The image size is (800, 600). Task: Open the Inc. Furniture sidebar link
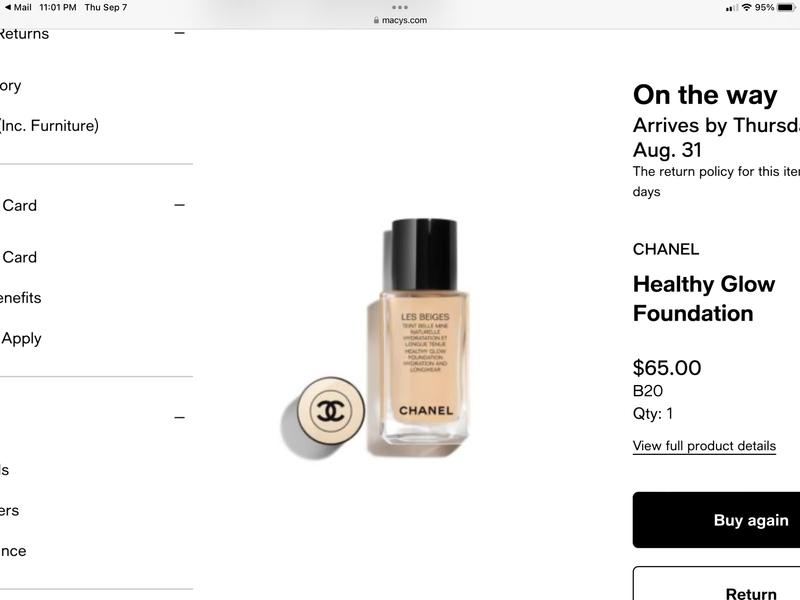[48, 126]
